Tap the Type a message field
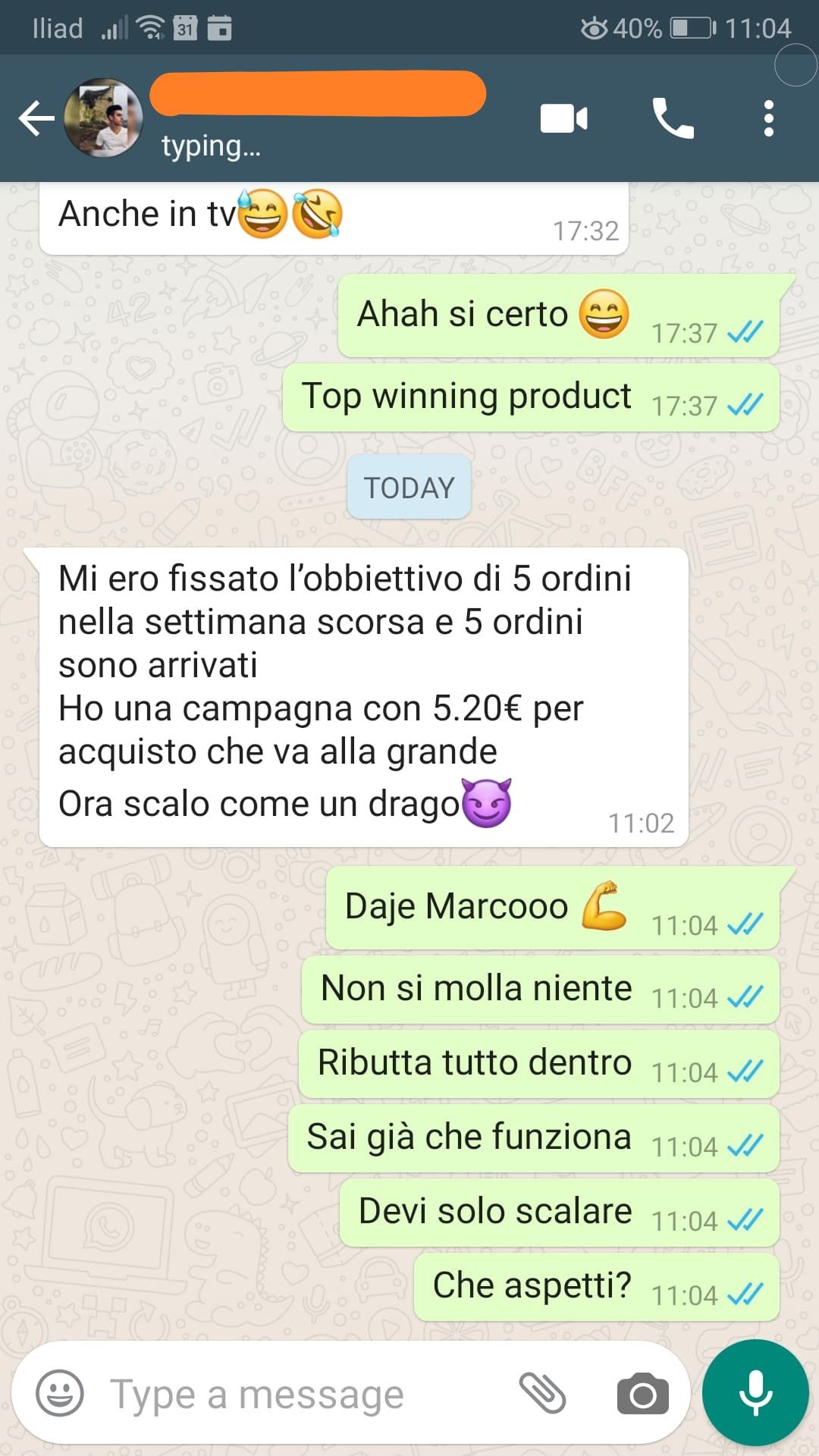 (303, 1394)
